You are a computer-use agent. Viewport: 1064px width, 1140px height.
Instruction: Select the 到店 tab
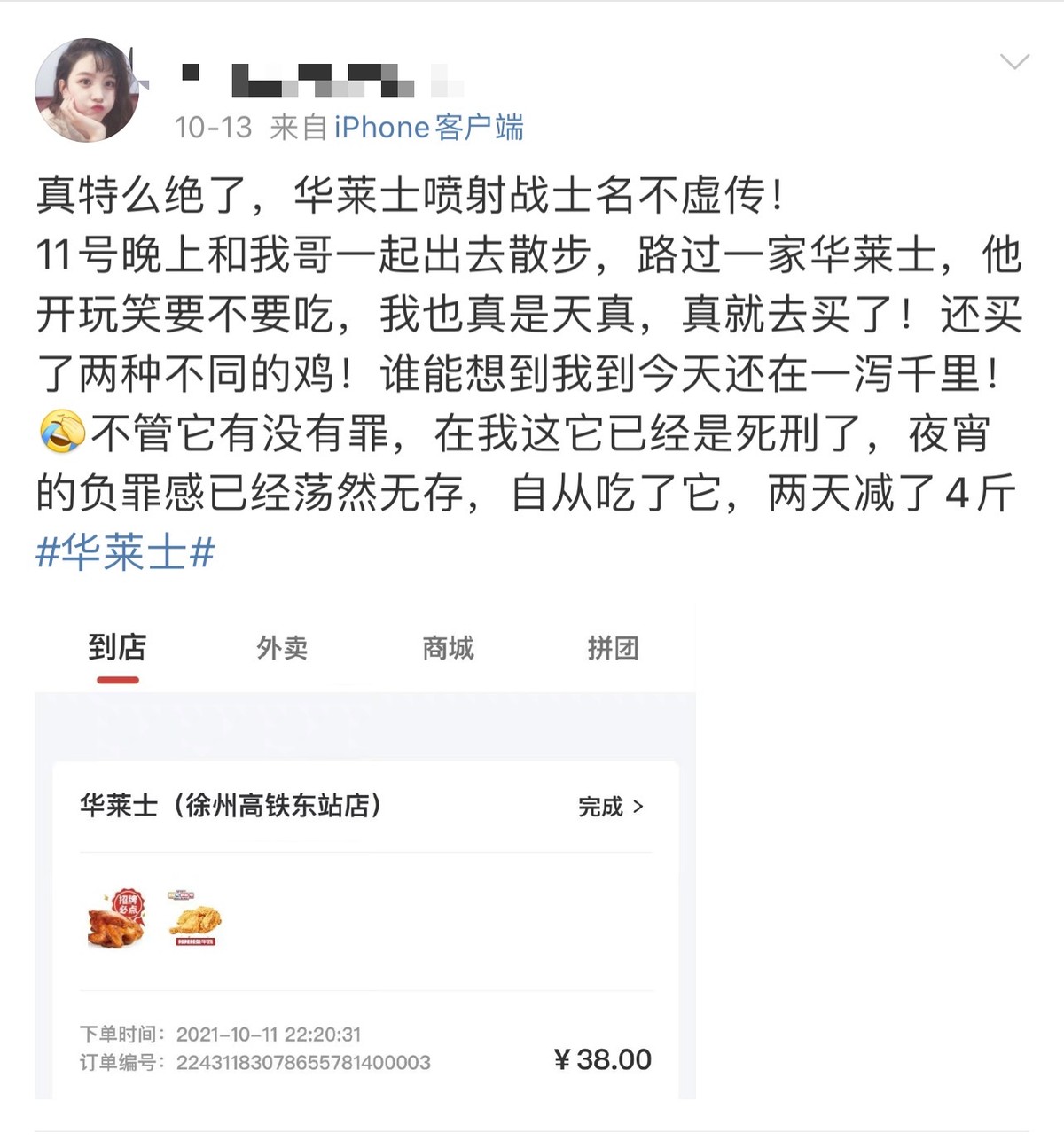[118, 646]
